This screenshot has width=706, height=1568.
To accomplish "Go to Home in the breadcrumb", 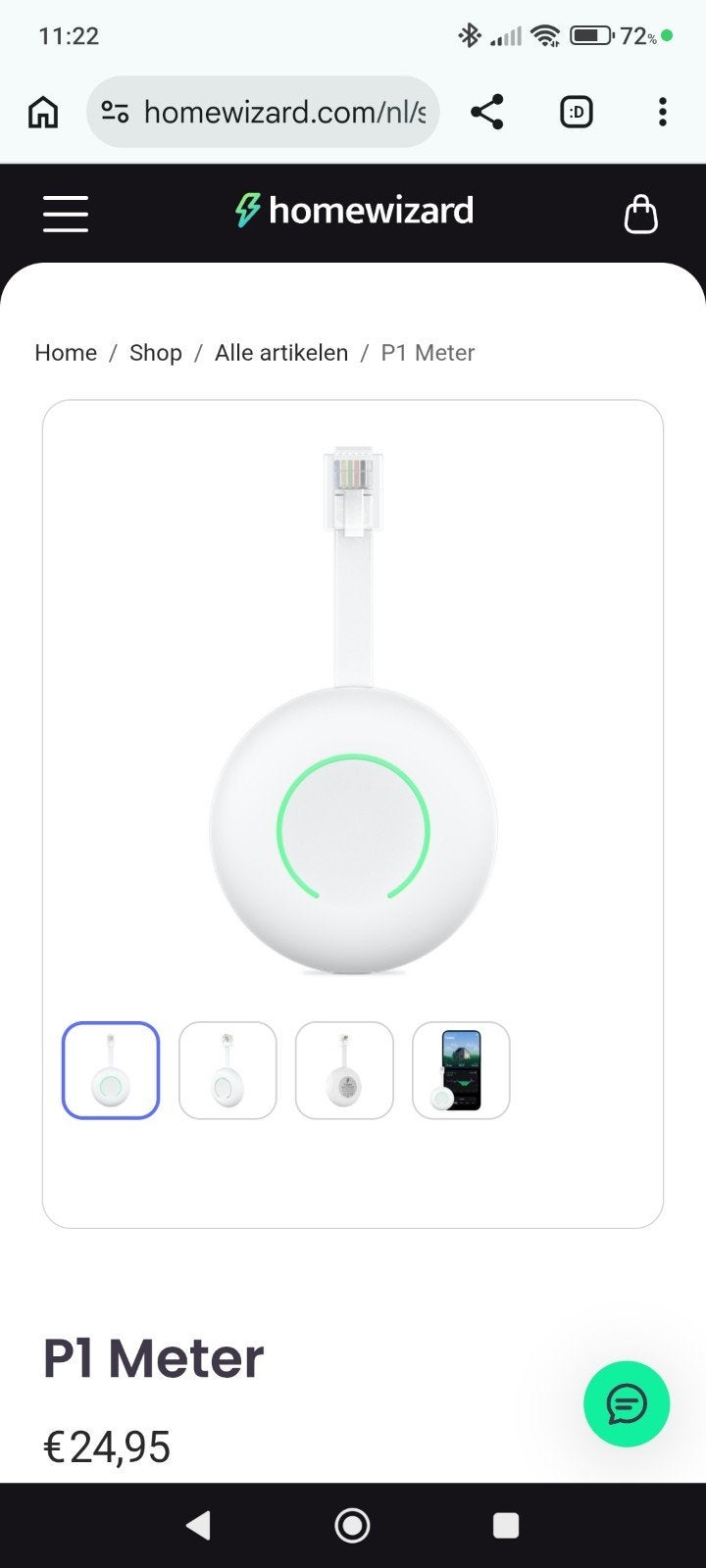I will click(66, 353).
